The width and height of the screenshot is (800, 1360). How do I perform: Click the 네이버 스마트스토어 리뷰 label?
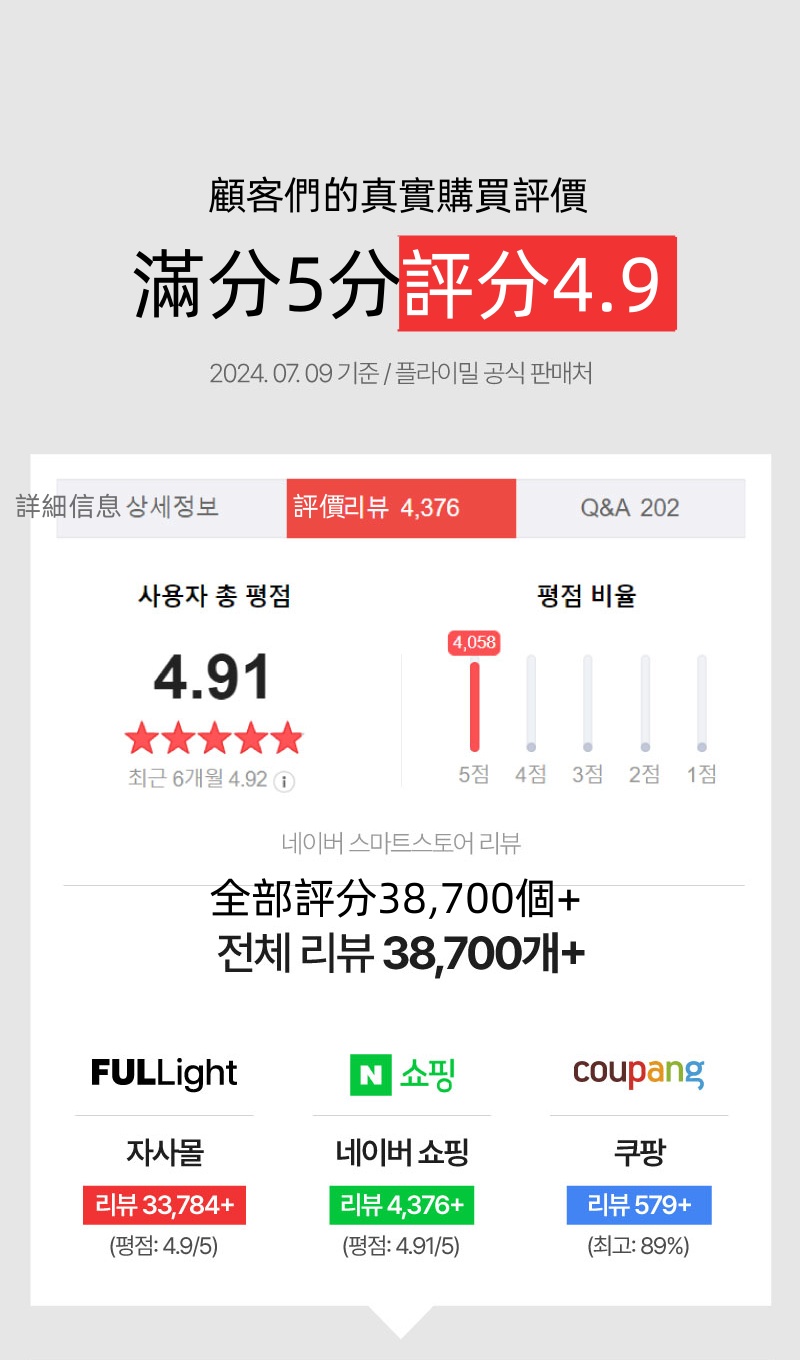pyautogui.click(x=400, y=842)
